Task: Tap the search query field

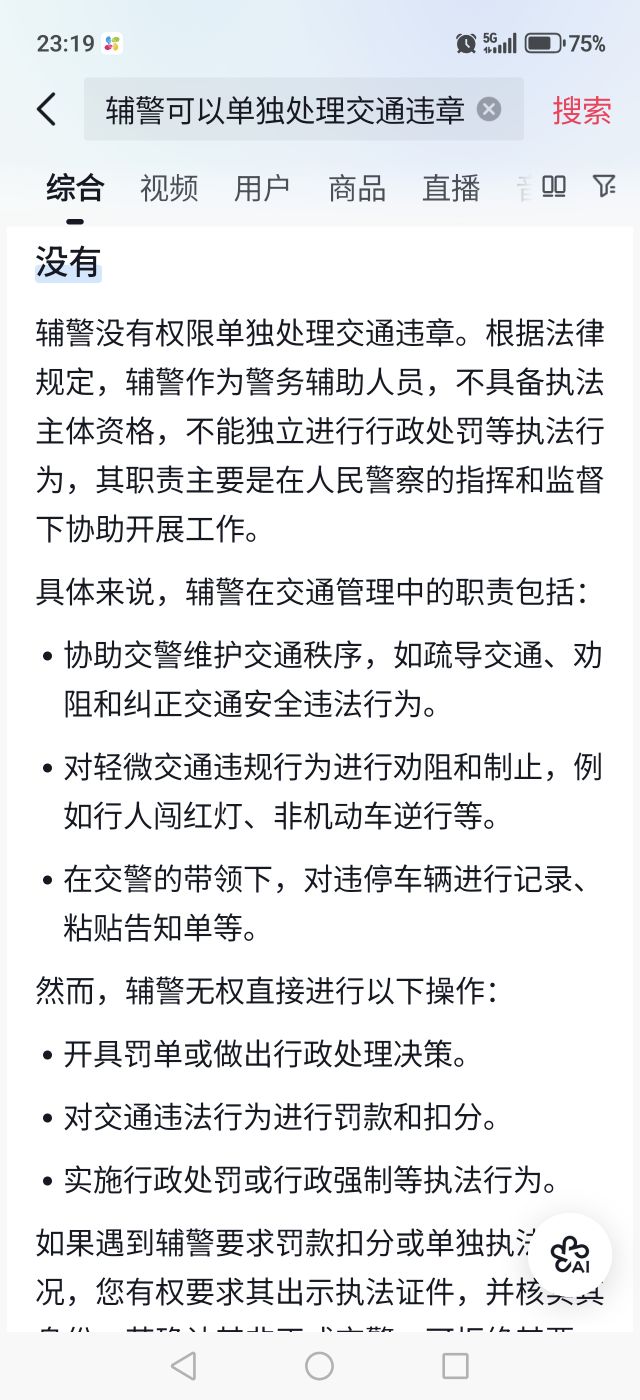Action: 285,110
